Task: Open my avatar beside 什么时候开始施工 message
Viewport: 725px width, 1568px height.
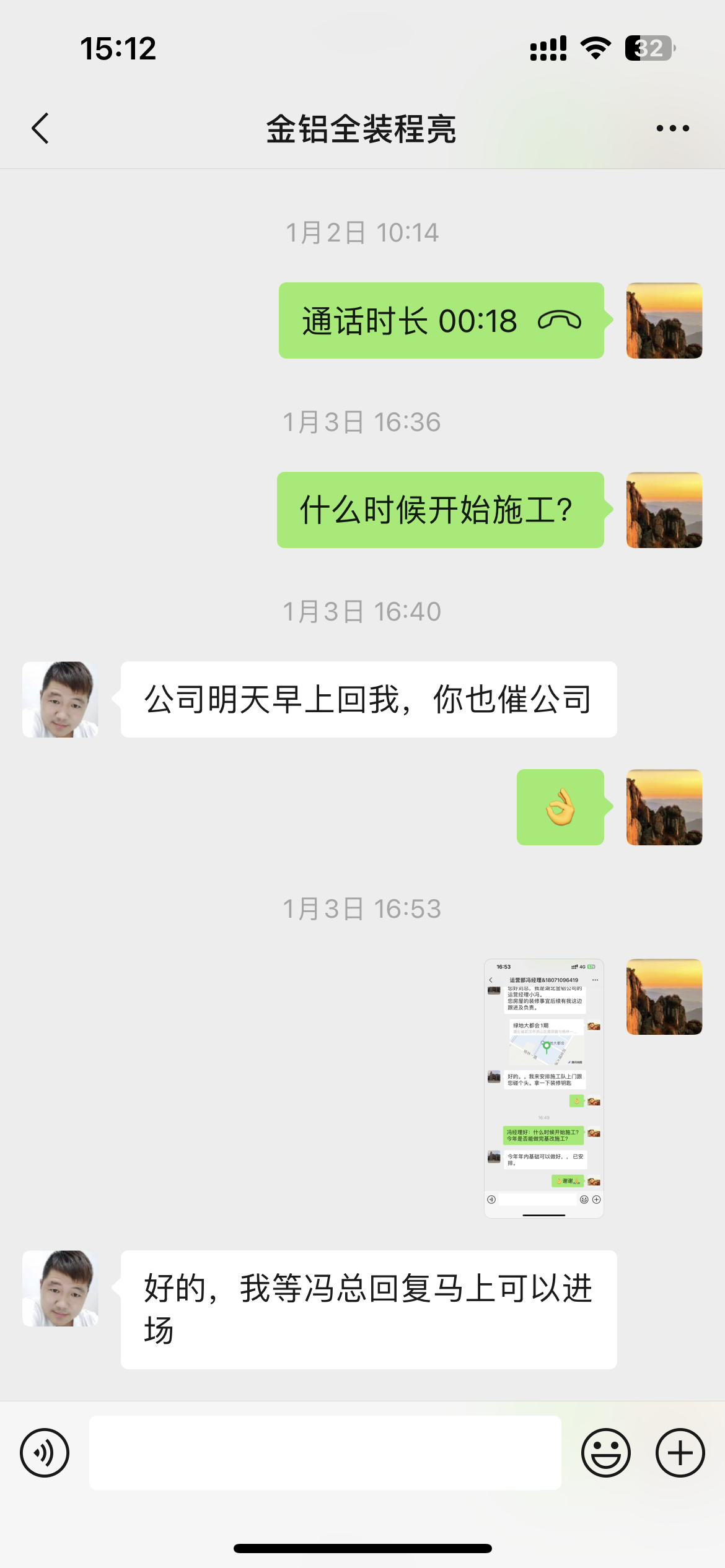Action: click(x=664, y=510)
